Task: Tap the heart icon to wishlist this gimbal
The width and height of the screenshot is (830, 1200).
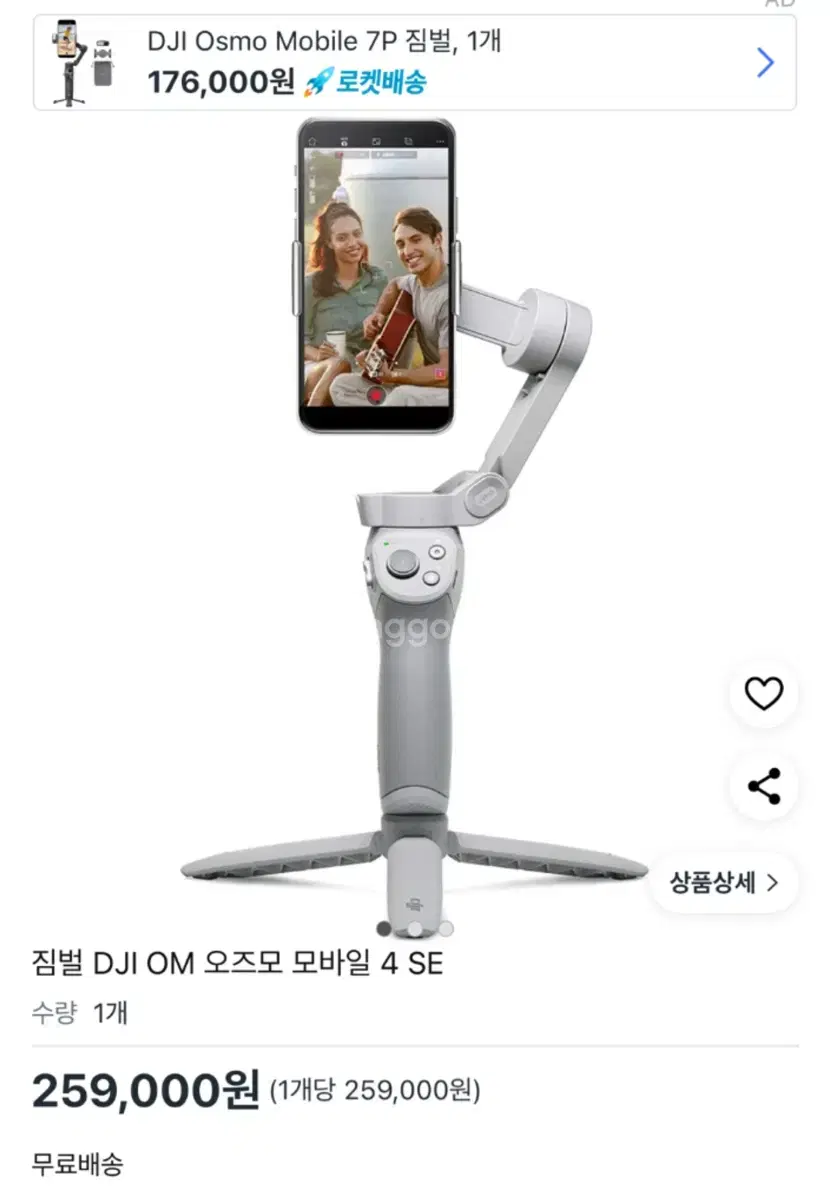Action: pos(763,694)
